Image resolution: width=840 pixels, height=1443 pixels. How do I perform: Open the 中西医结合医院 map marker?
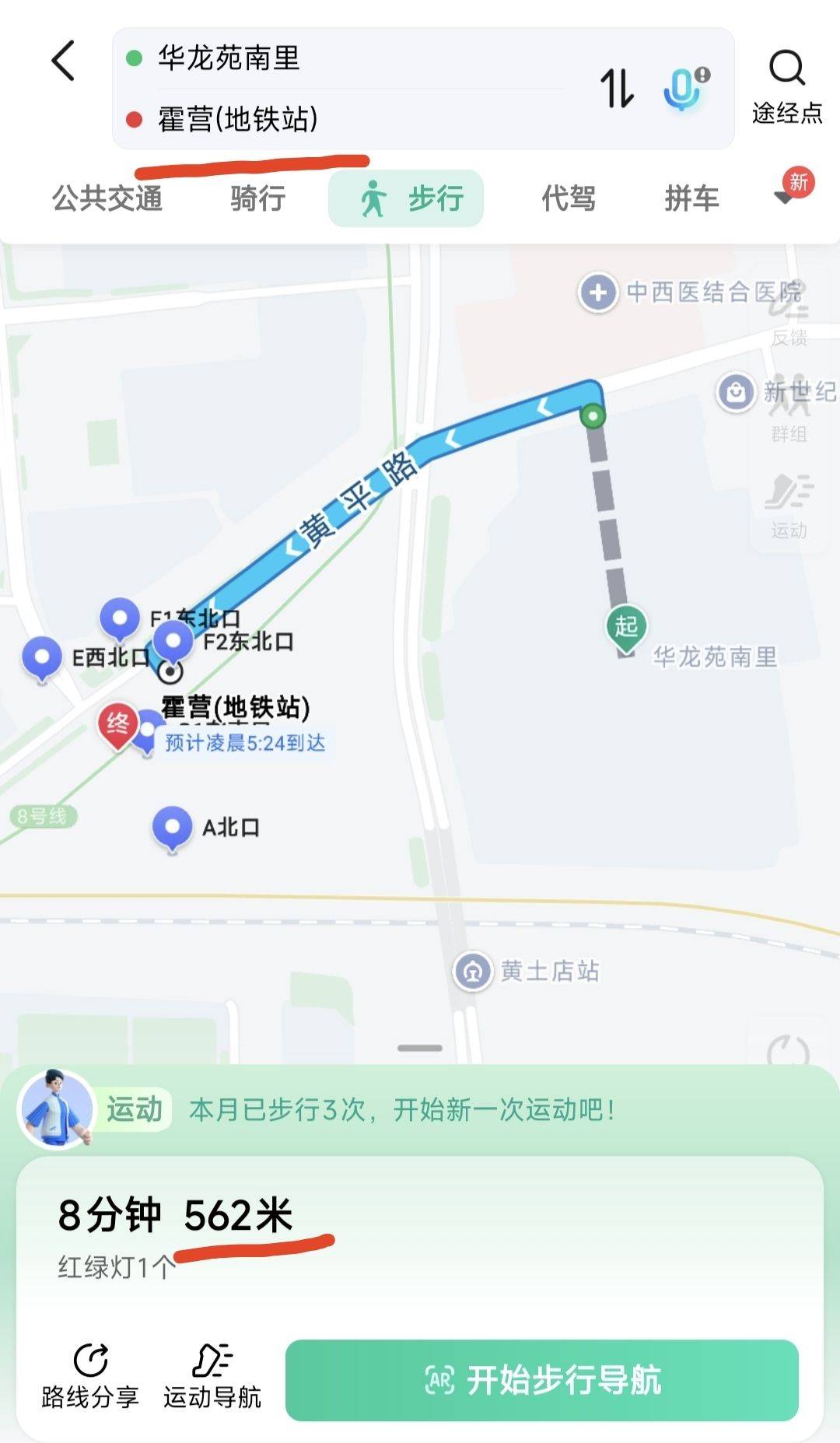coord(598,292)
